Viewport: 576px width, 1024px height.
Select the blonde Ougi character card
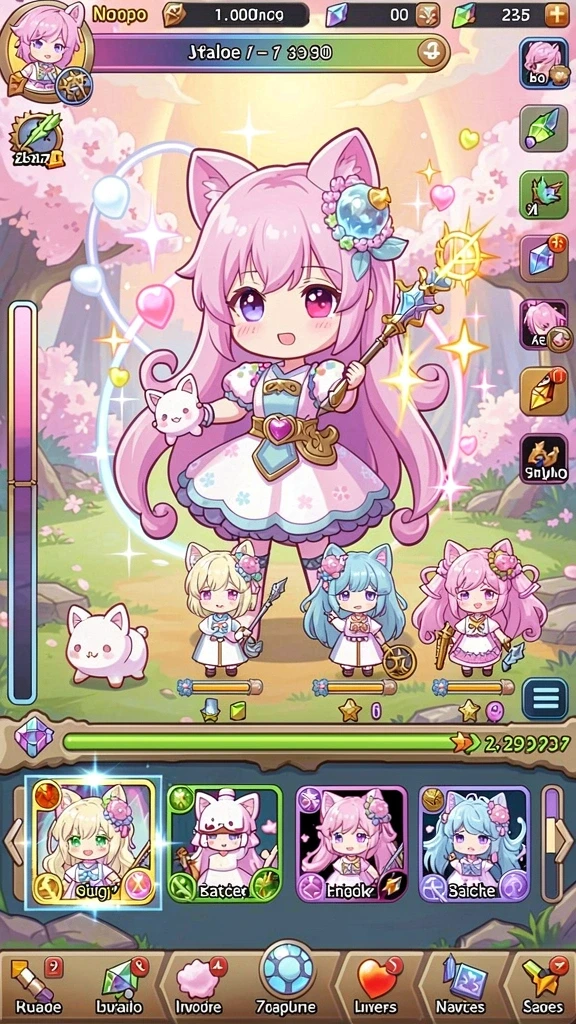[x=93, y=842]
